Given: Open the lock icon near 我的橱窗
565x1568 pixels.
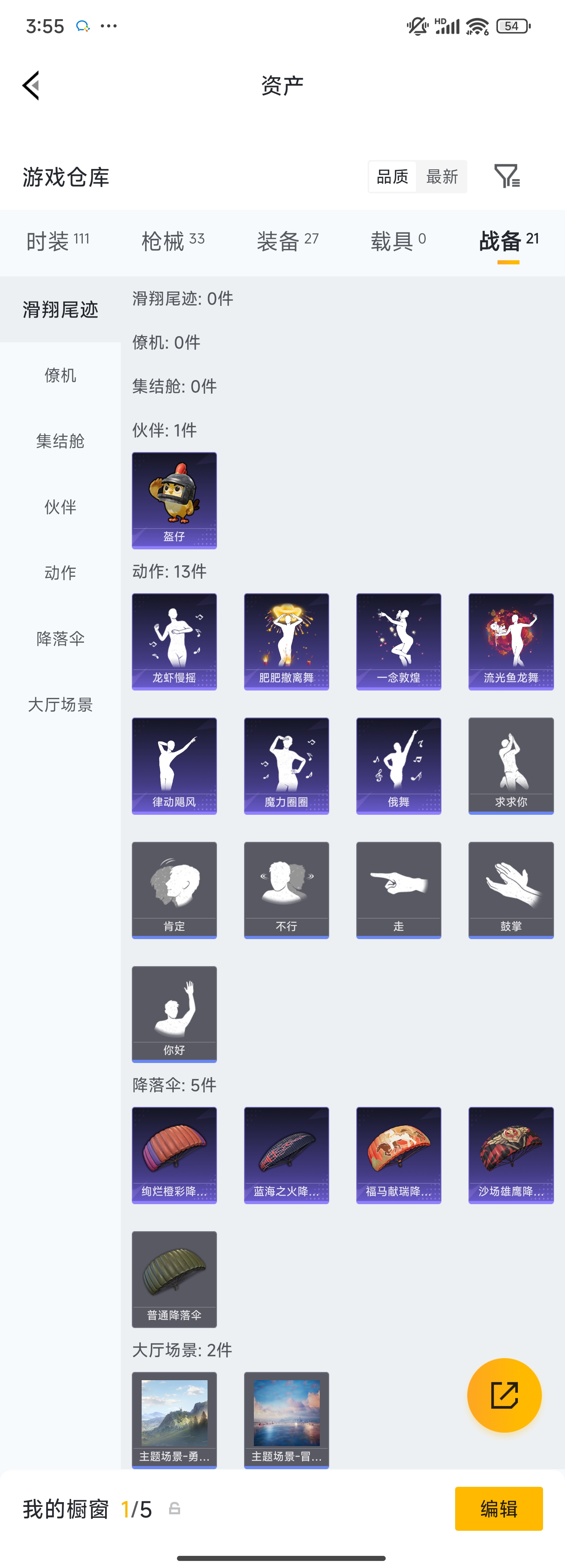Looking at the screenshot, I should 173,1508.
